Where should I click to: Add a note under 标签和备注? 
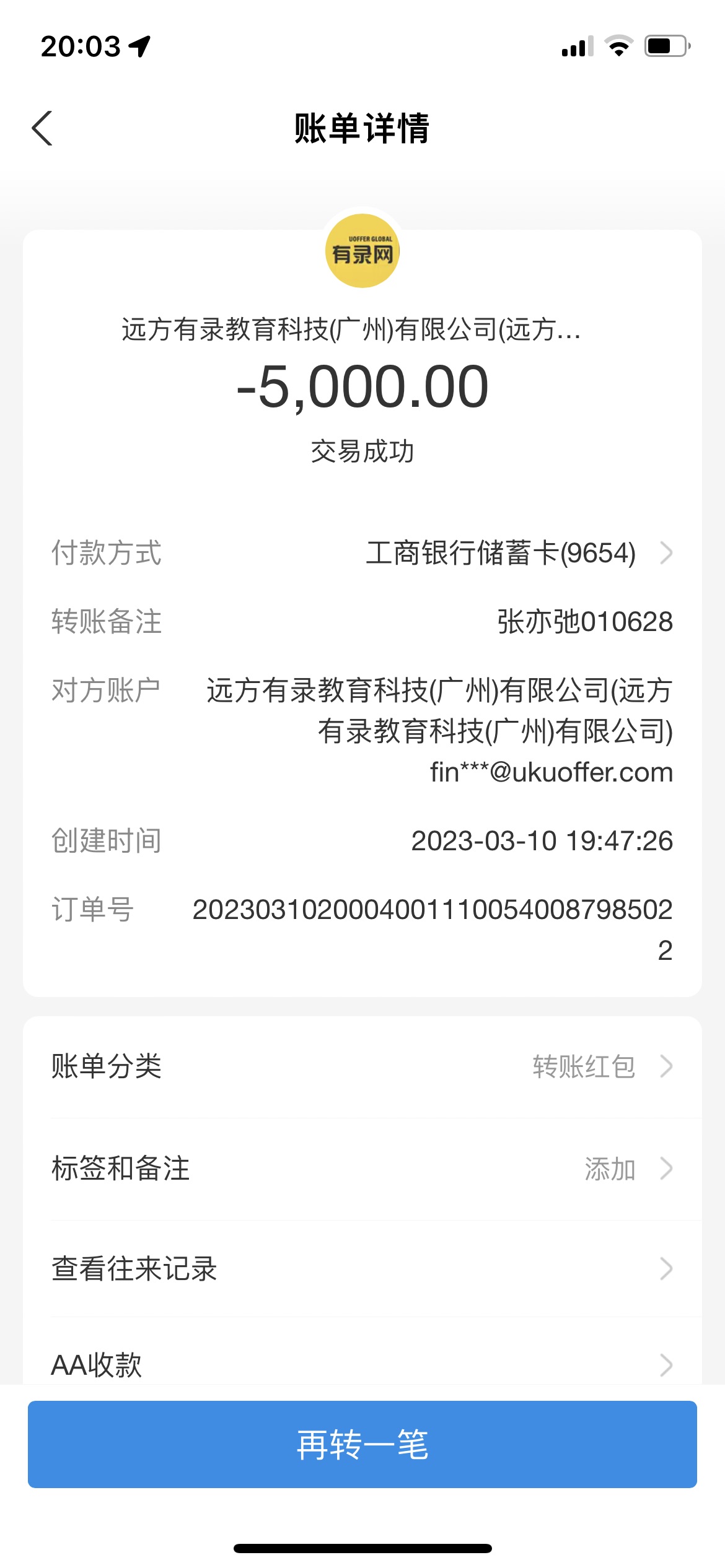(362, 1169)
